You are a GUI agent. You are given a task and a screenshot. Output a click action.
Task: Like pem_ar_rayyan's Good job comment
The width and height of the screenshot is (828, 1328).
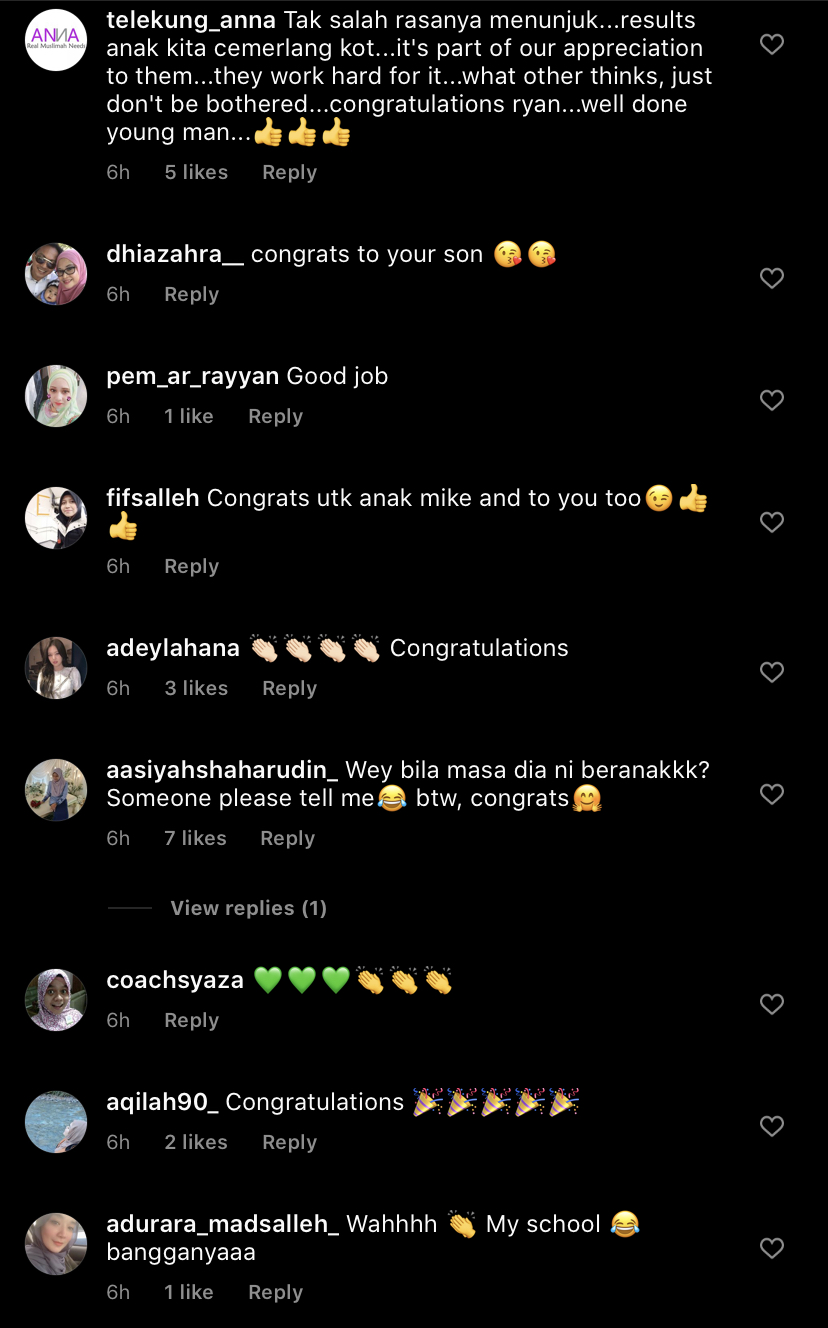coord(772,401)
